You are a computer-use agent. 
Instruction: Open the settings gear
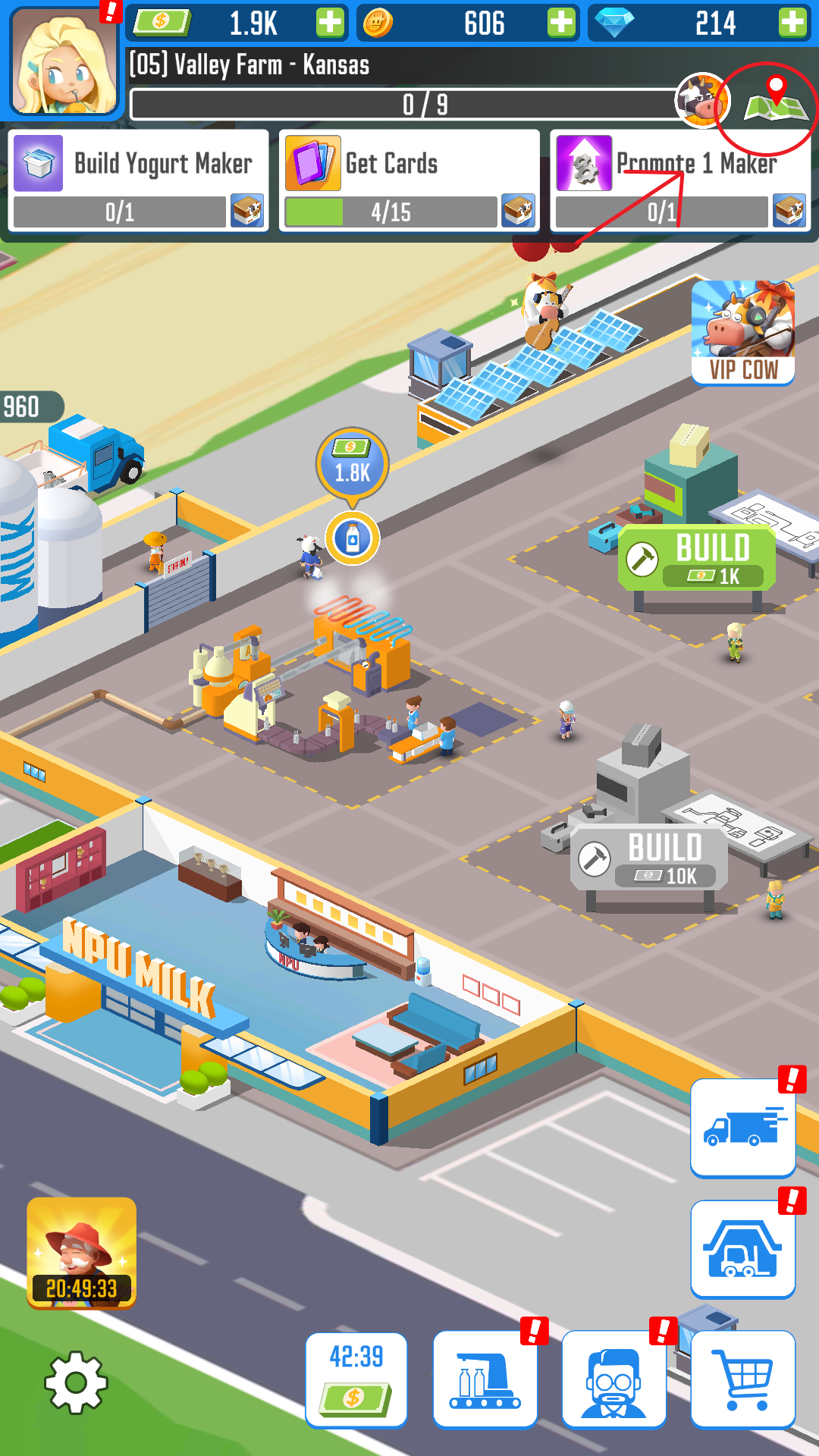(76, 1382)
